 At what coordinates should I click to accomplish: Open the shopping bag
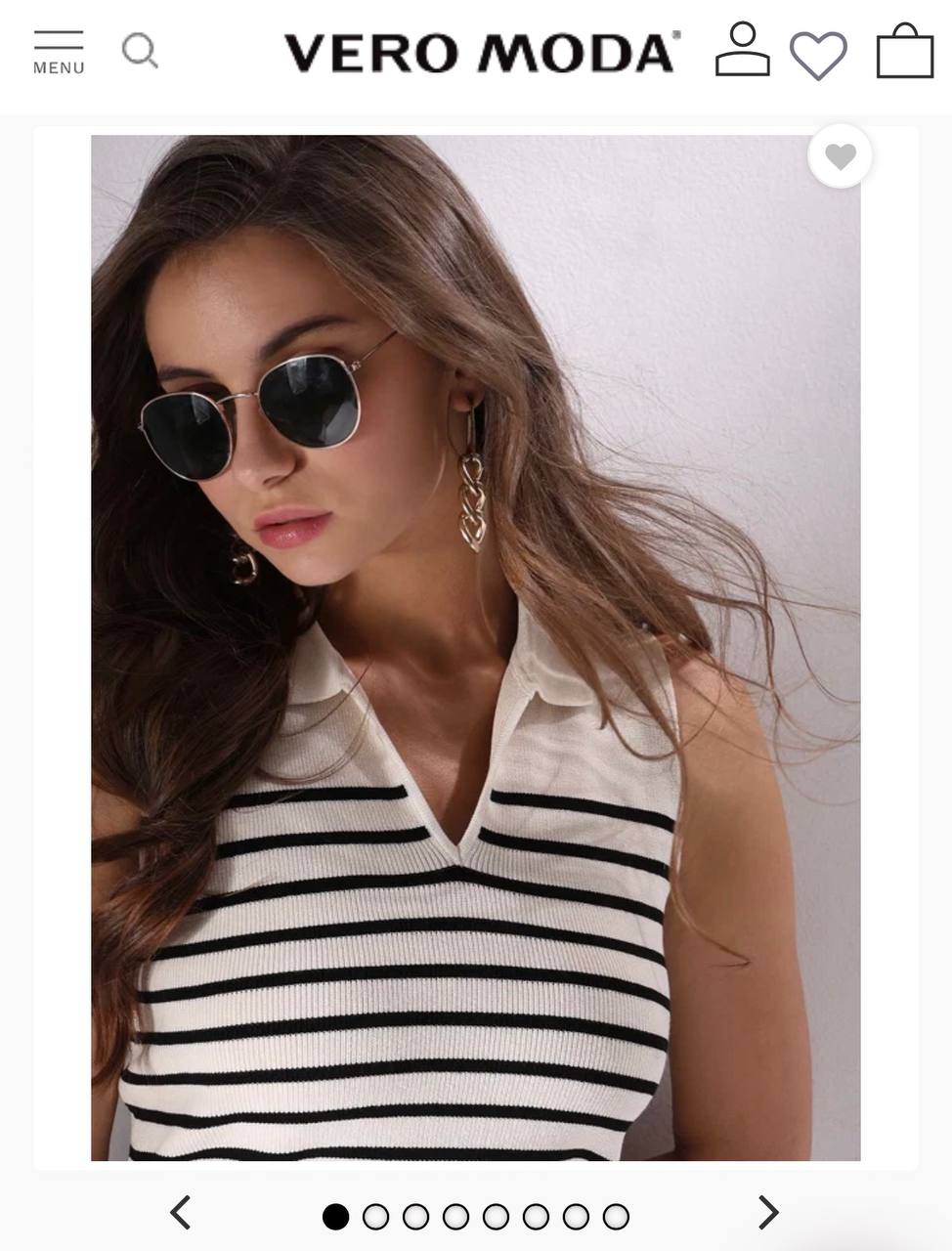pyautogui.click(x=904, y=52)
